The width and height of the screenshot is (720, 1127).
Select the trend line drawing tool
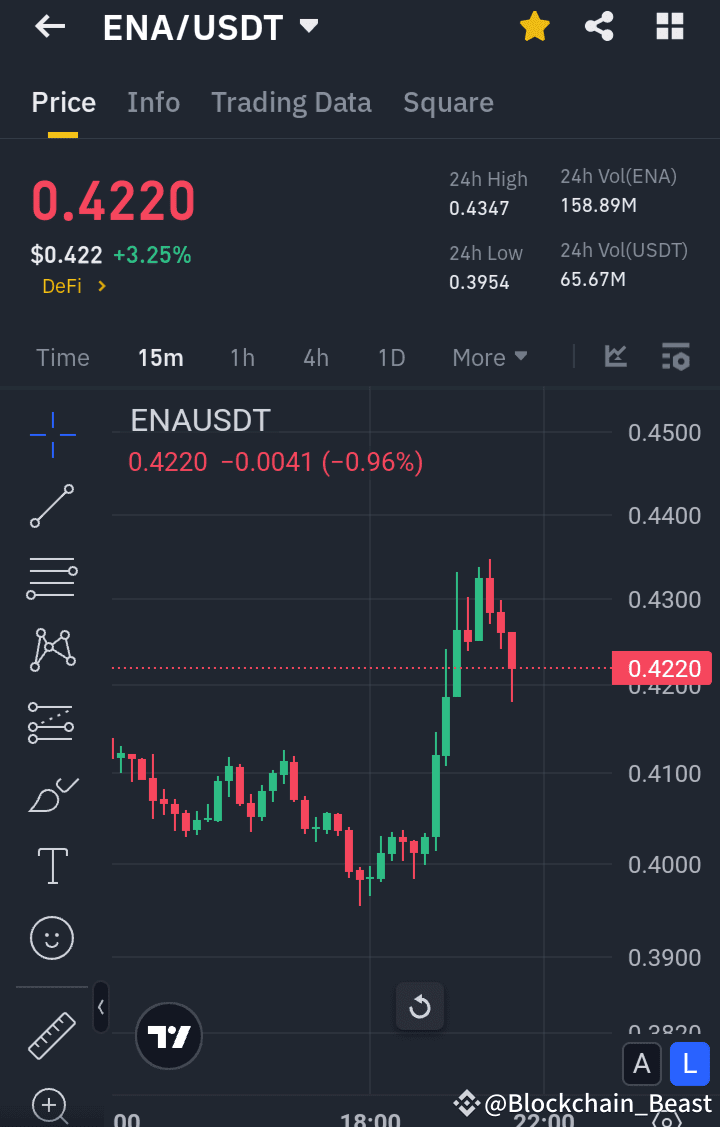[51, 506]
